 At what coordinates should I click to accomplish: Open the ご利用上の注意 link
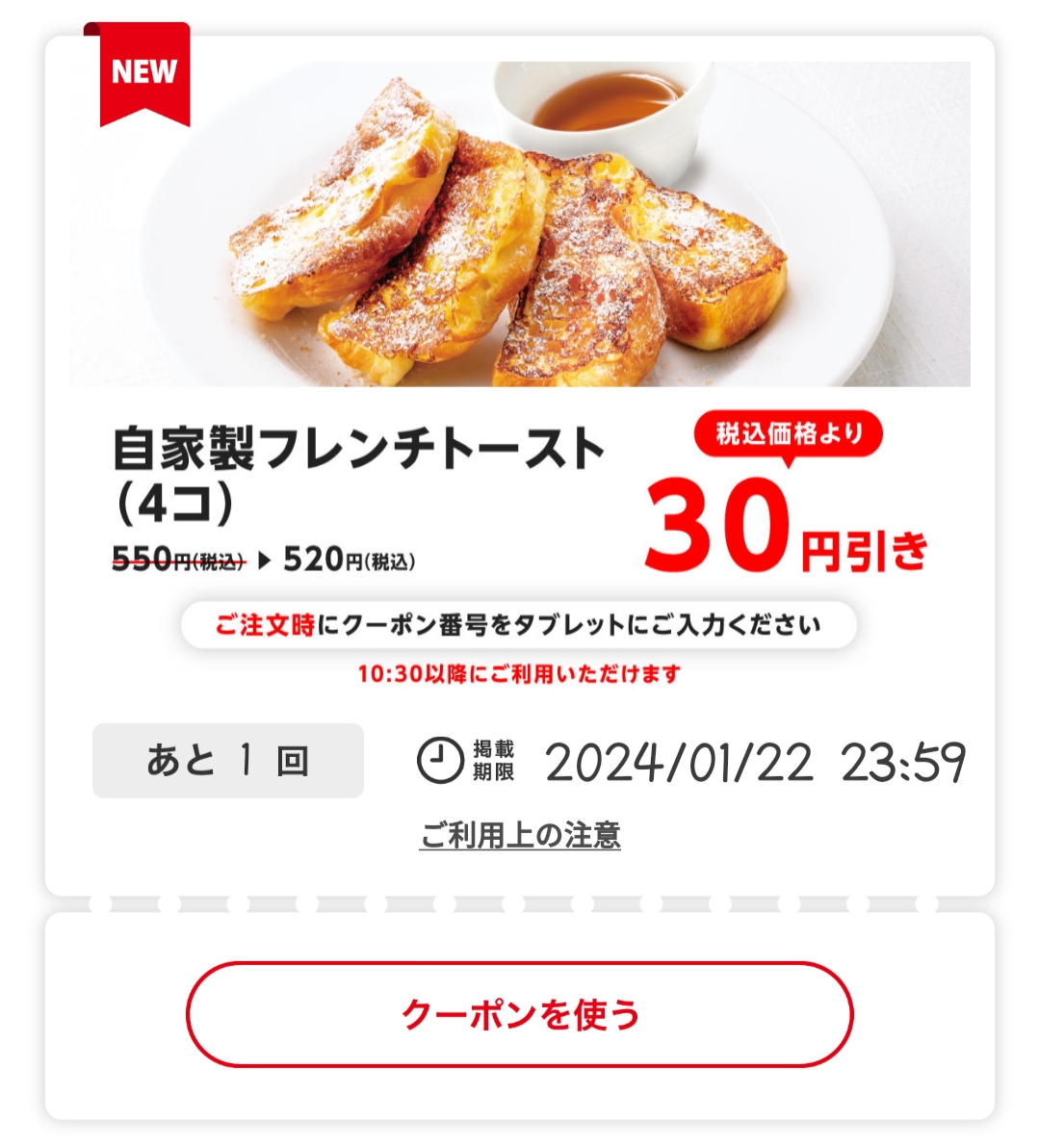520,835
